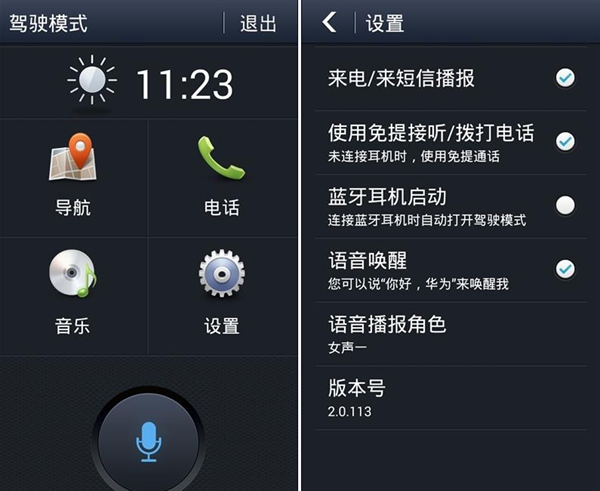
Task: Toggle 来电/来短信播报 checkbox
Action: [x=565, y=77]
